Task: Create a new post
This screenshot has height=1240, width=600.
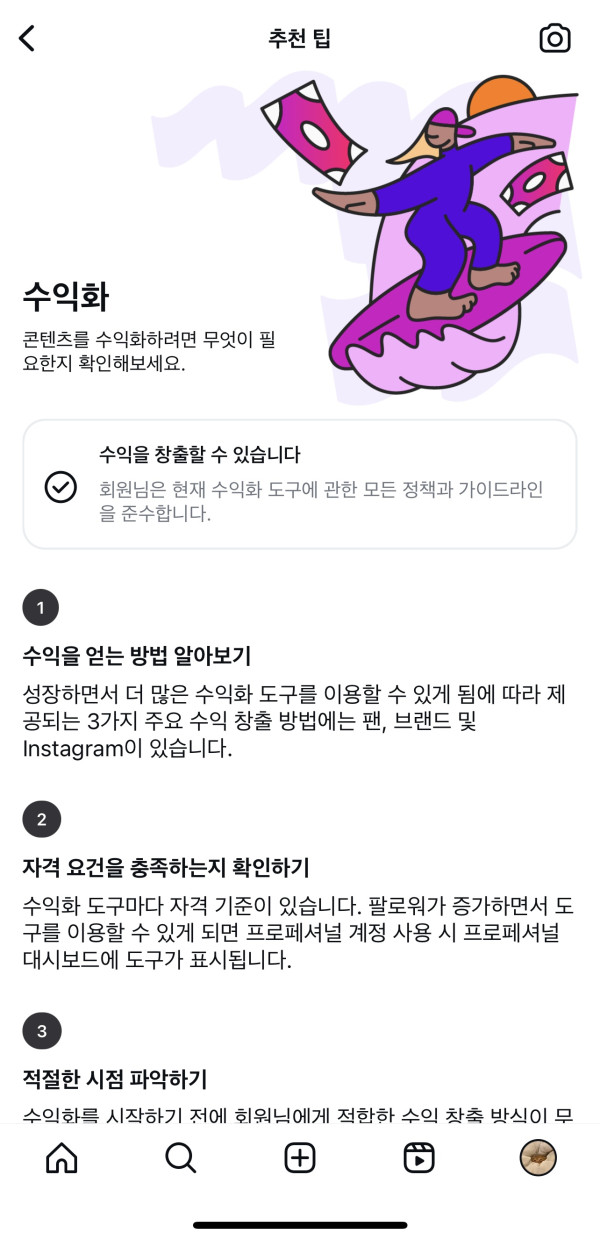Action: pos(300,1158)
